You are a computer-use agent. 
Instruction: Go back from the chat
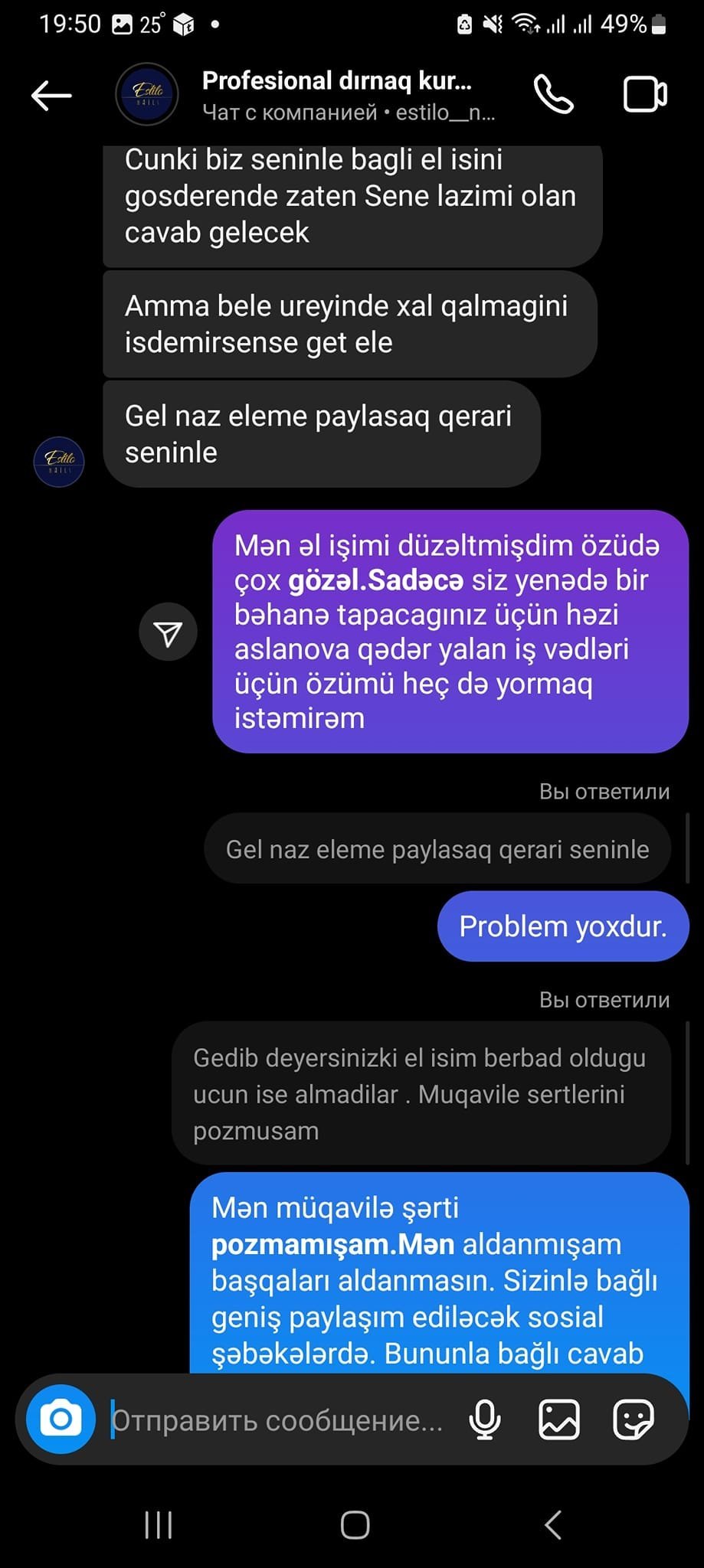(x=51, y=96)
